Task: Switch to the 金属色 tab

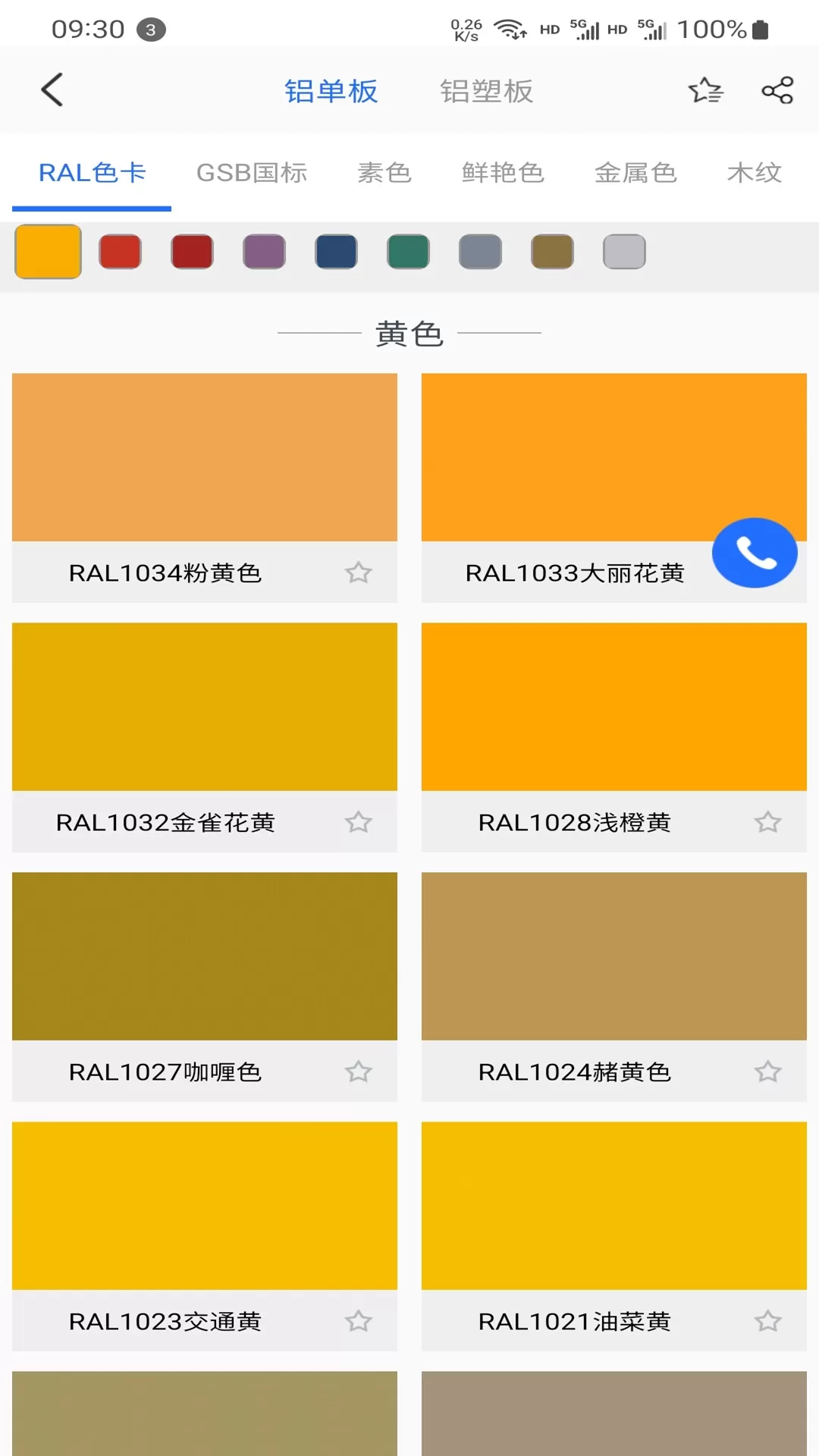Action: tap(635, 173)
